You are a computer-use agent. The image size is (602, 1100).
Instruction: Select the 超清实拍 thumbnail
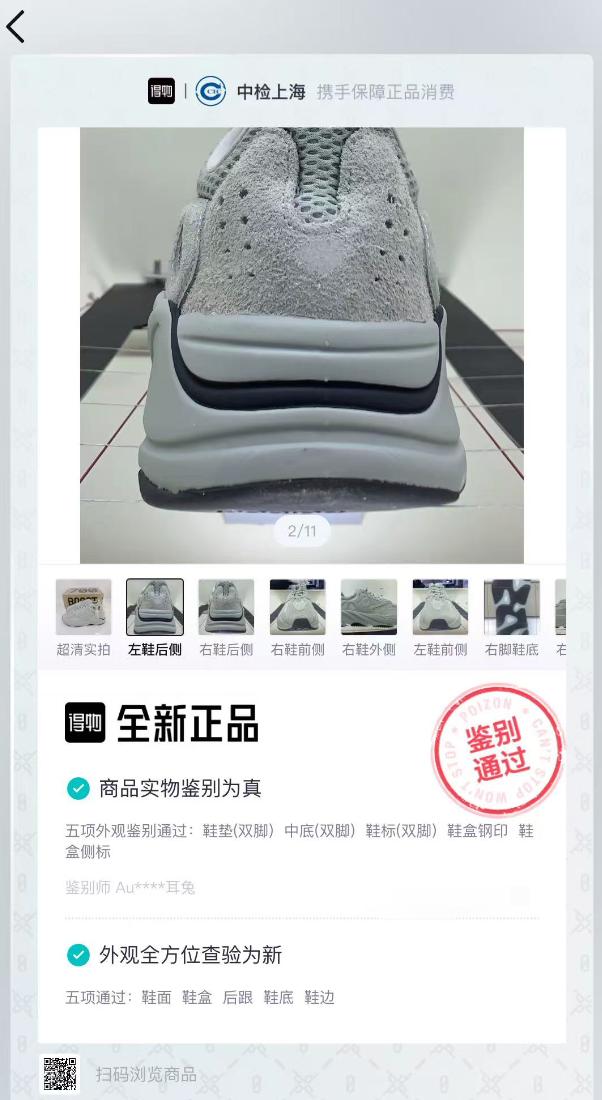click(83, 607)
